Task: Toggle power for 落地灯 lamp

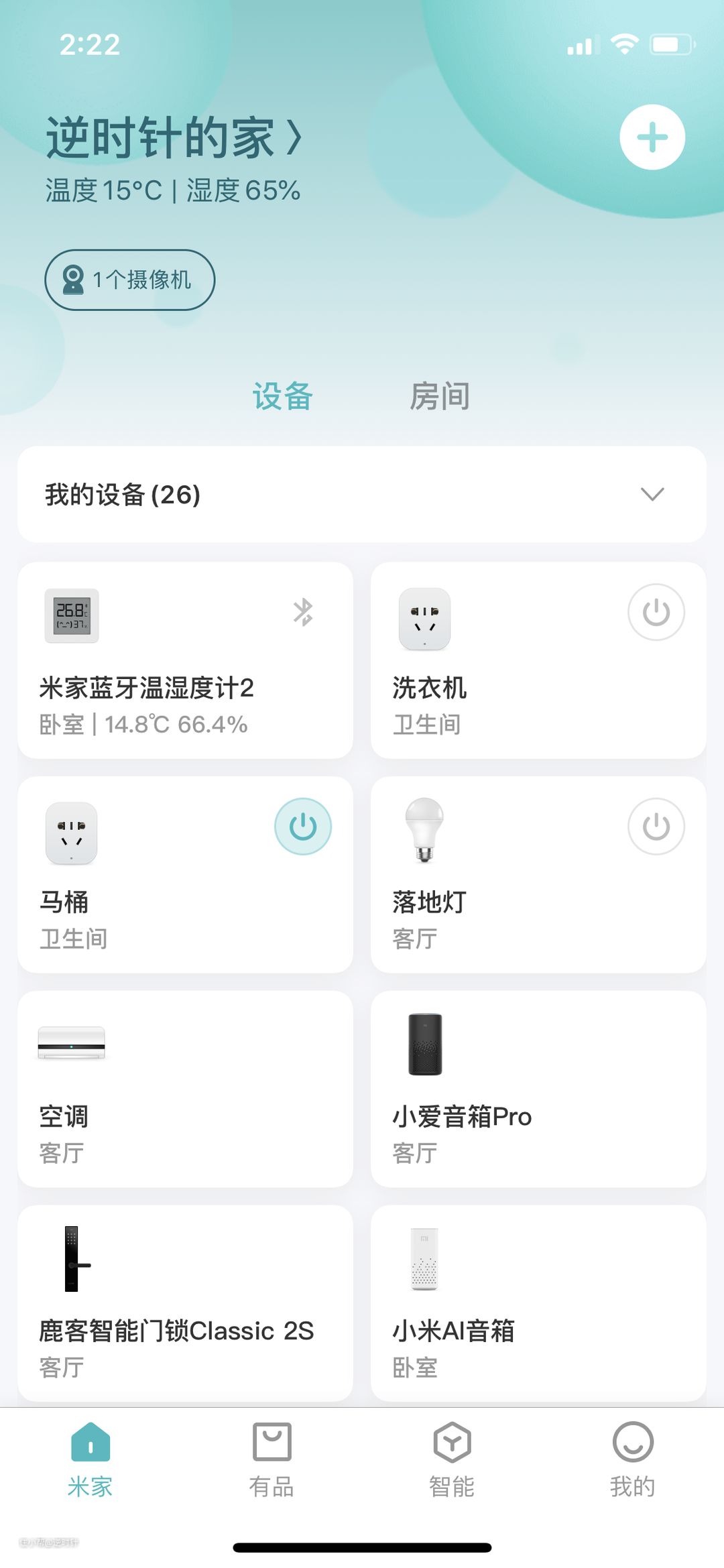Action: click(656, 827)
